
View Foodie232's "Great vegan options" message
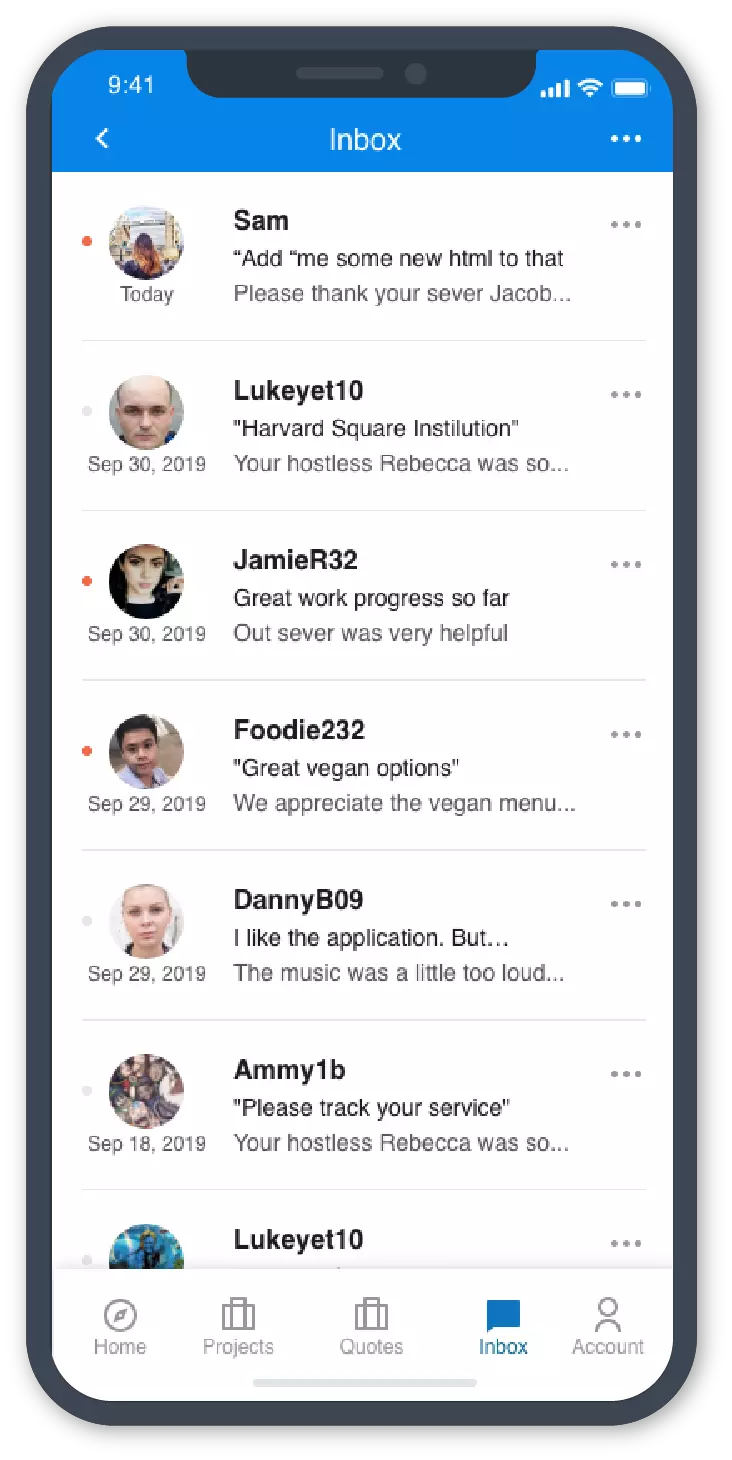400,767
